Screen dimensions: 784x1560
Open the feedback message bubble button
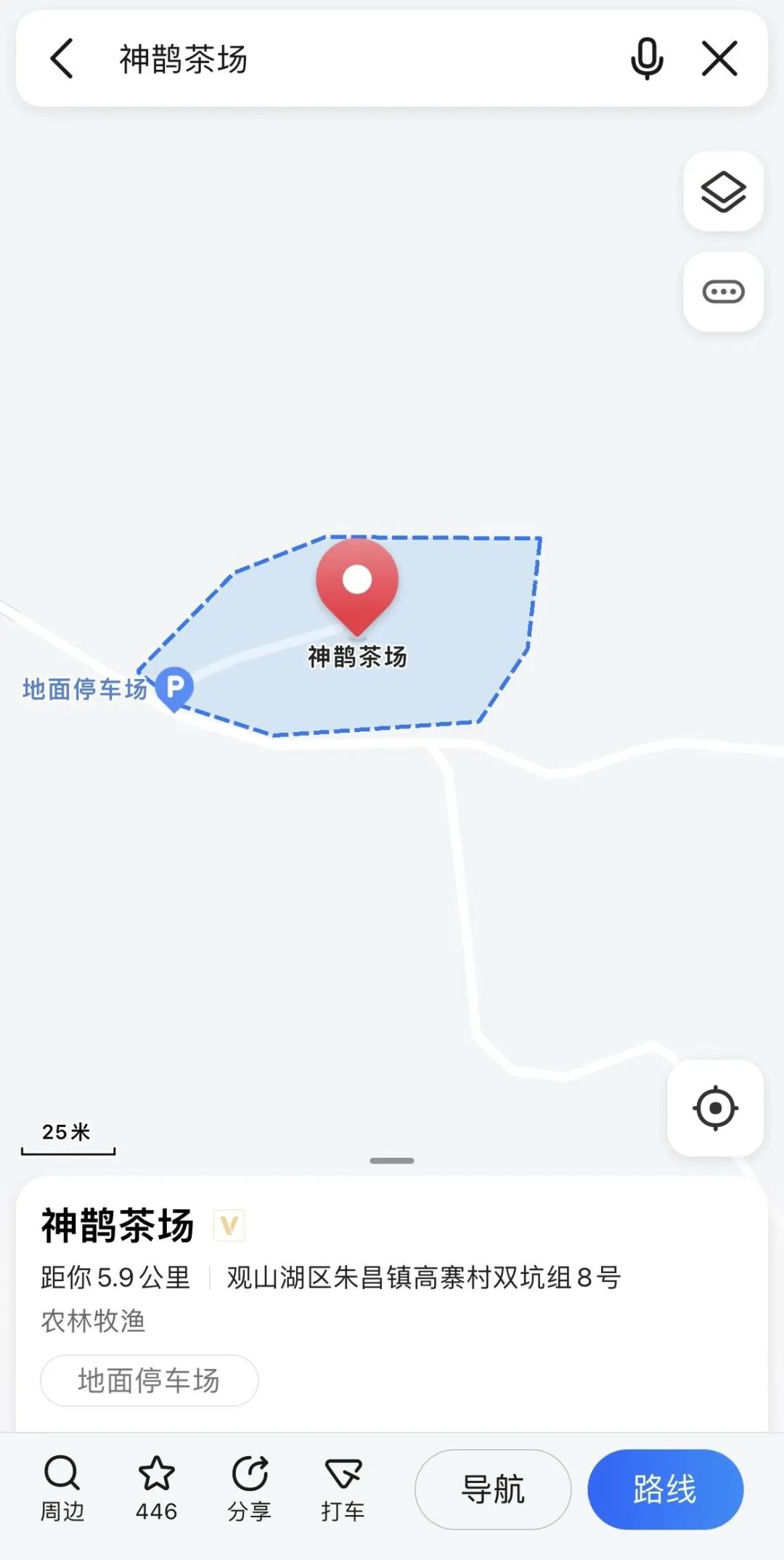(x=723, y=292)
